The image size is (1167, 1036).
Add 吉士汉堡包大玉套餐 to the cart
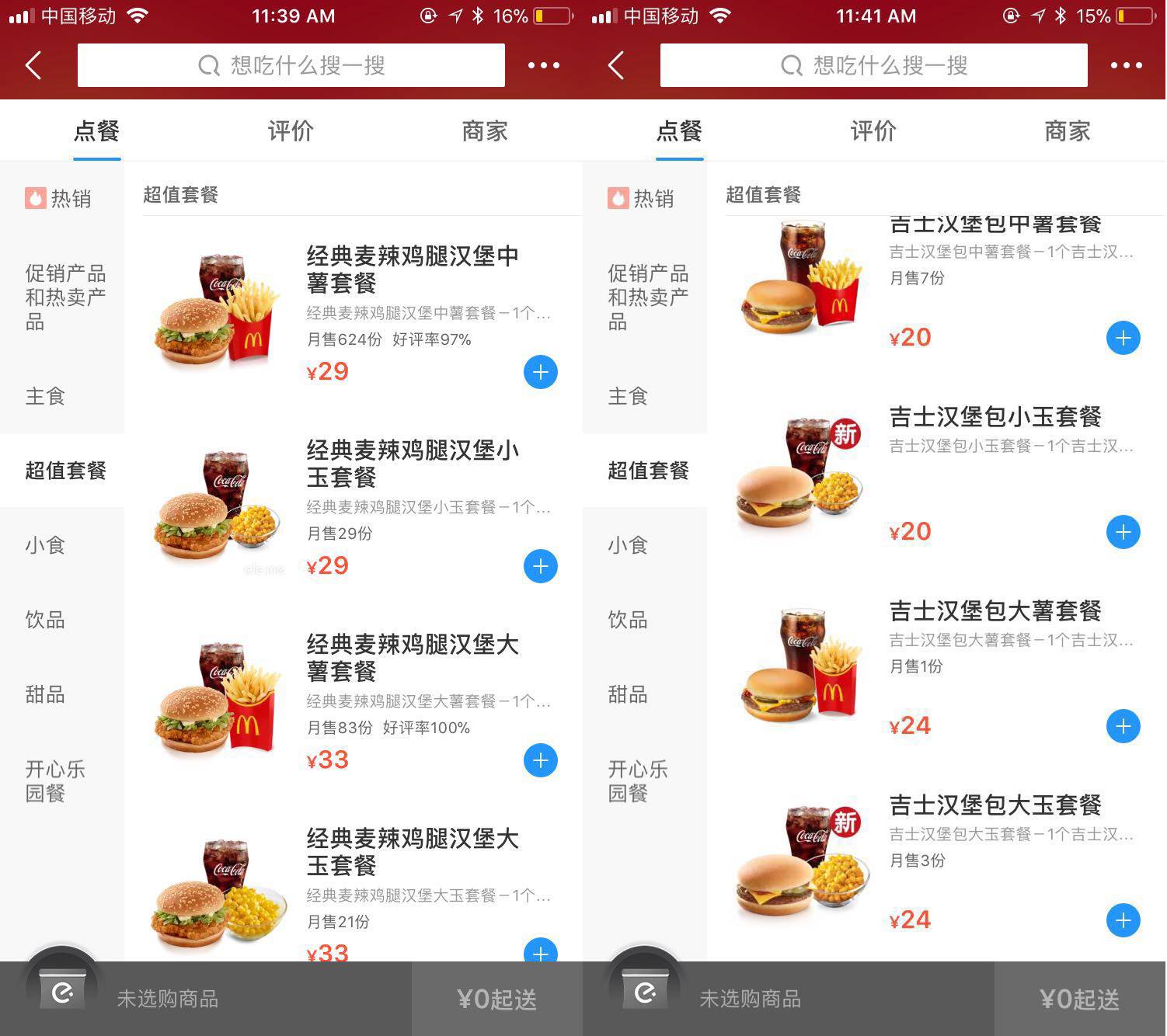pos(1123,920)
